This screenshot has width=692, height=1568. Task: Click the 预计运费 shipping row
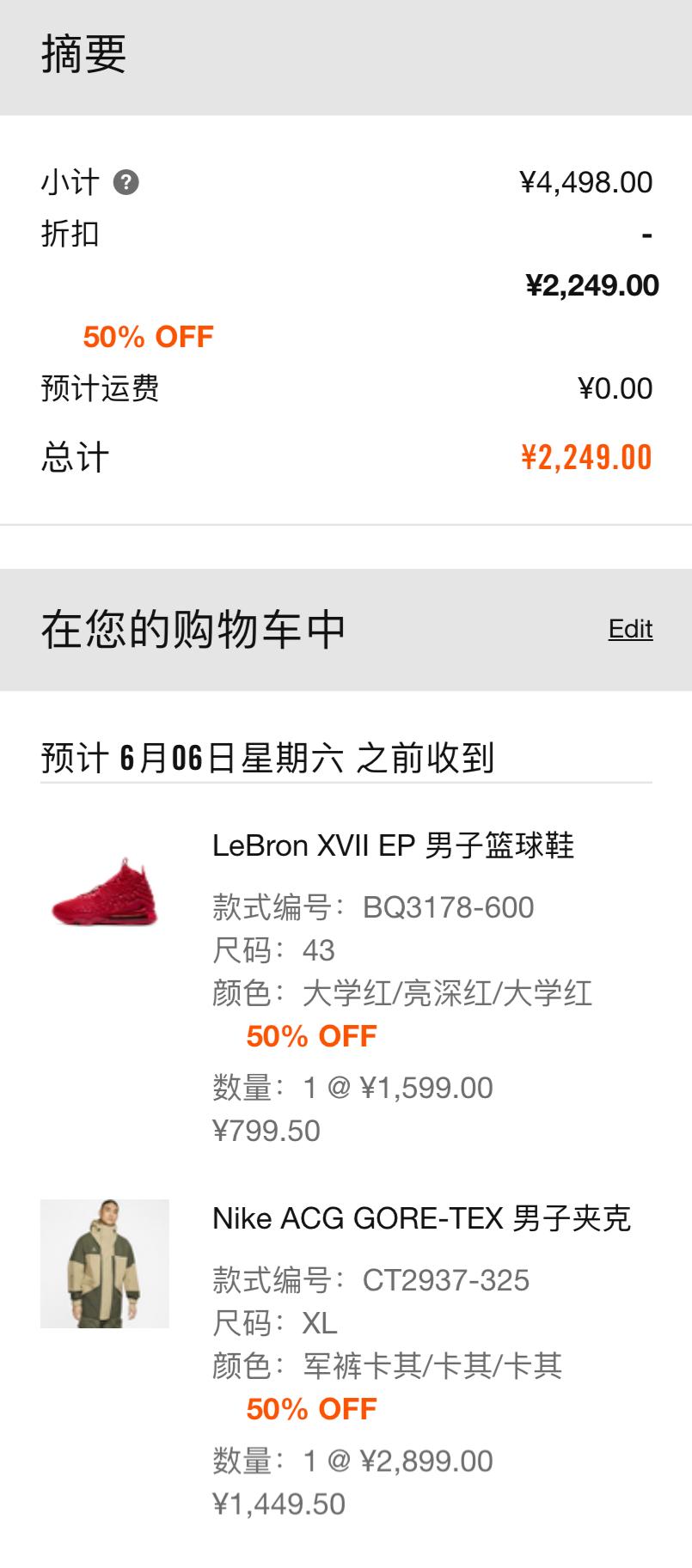click(x=97, y=387)
